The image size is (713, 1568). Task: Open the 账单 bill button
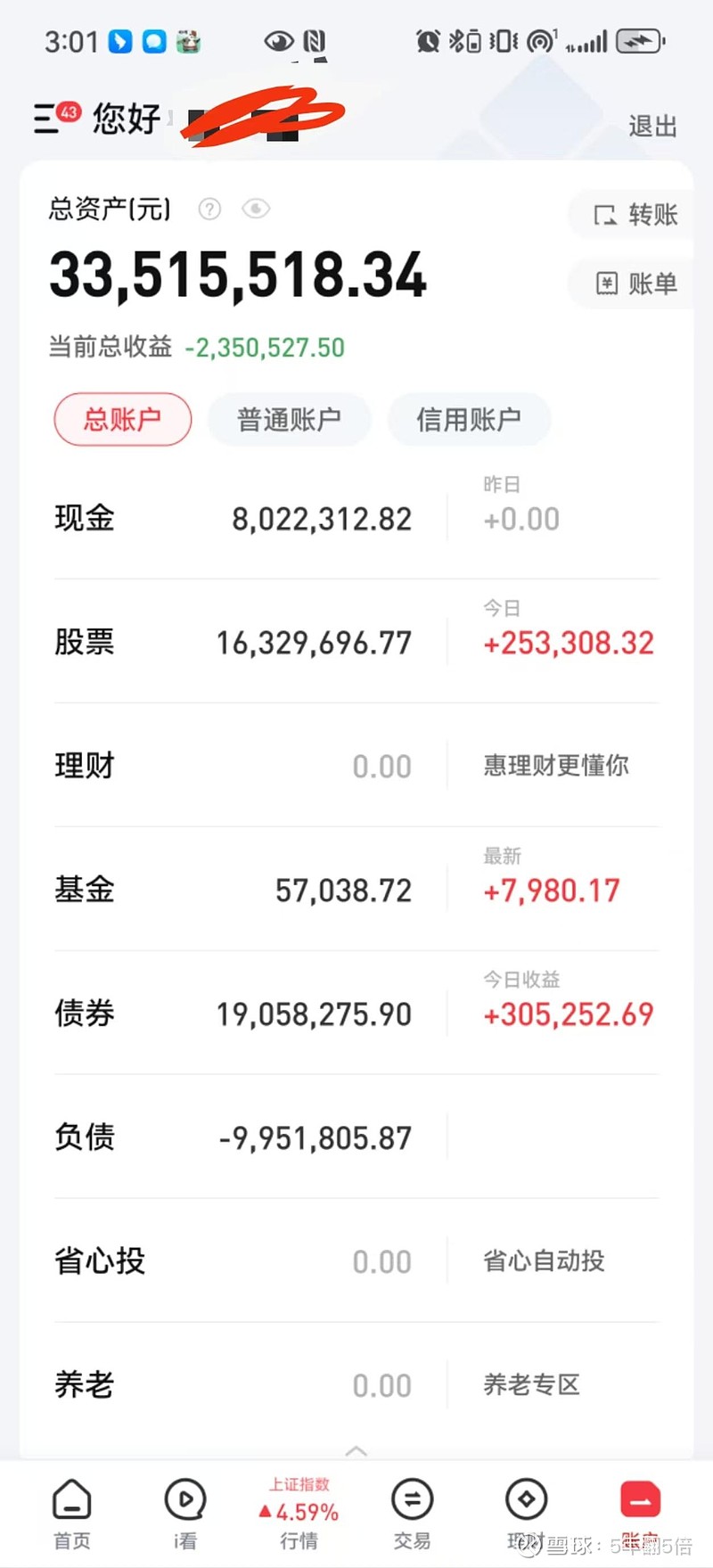pos(635,283)
